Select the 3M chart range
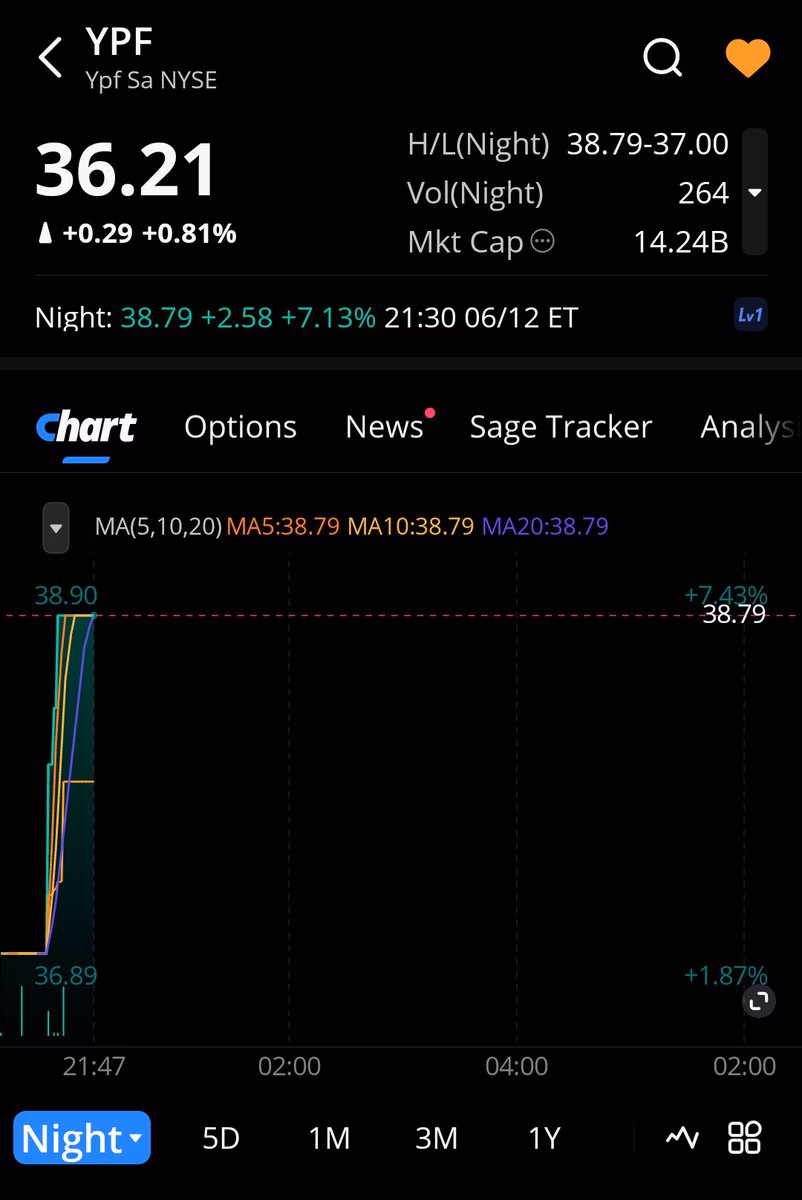802x1200 pixels. pos(436,1138)
